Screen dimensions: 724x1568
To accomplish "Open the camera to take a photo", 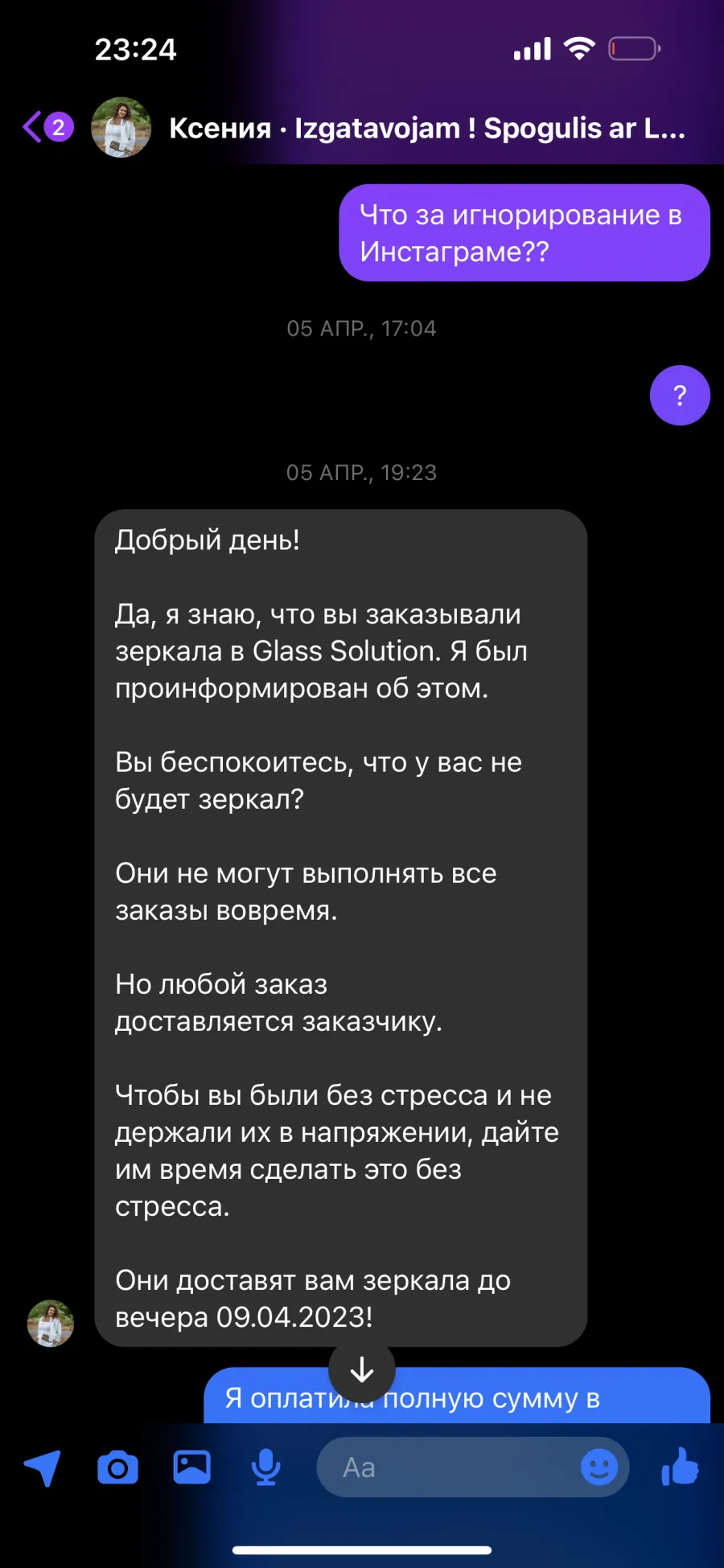I will pyautogui.click(x=117, y=1467).
